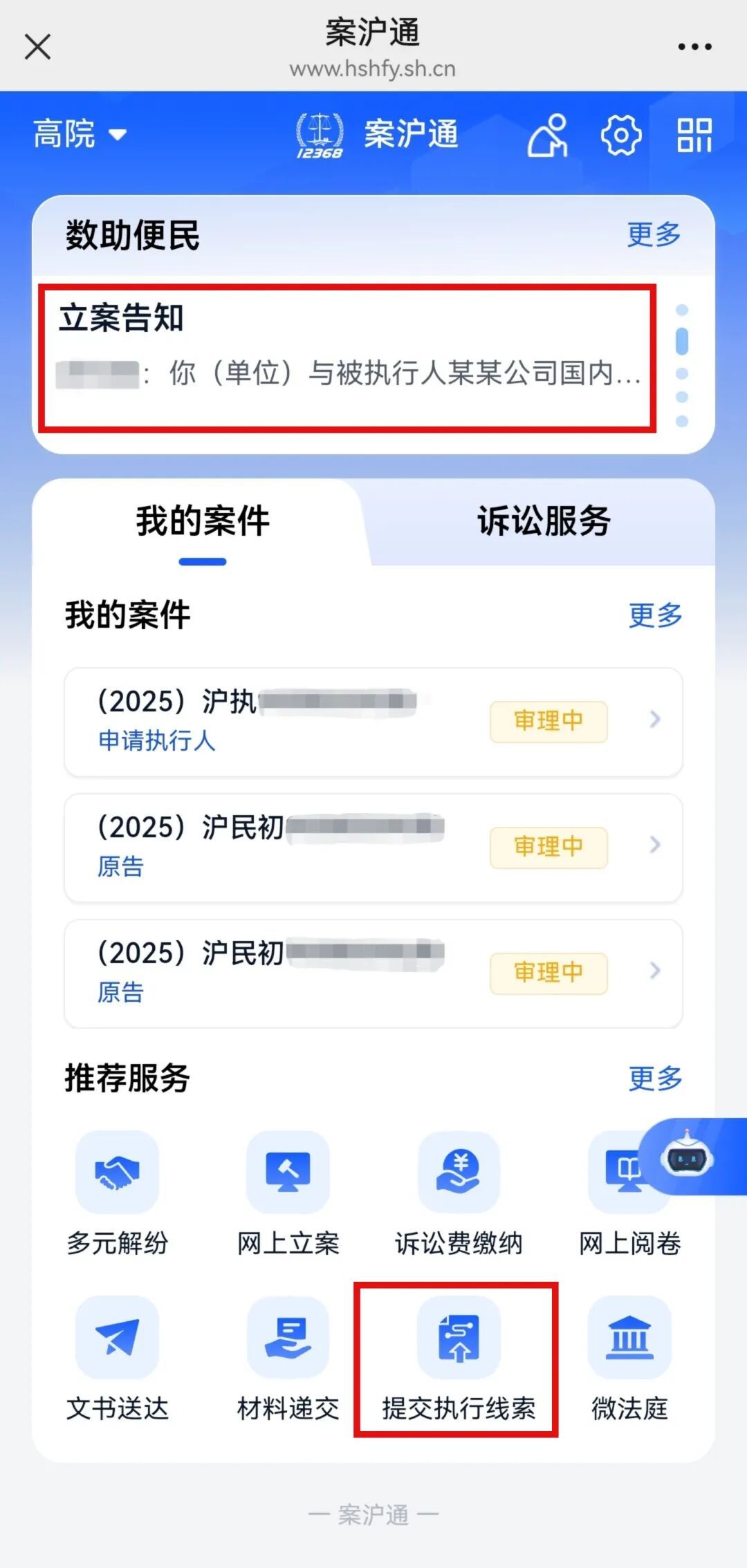The image size is (747, 1568).
Task: Tap 更多 beside 推荐服务
Action: point(655,1079)
